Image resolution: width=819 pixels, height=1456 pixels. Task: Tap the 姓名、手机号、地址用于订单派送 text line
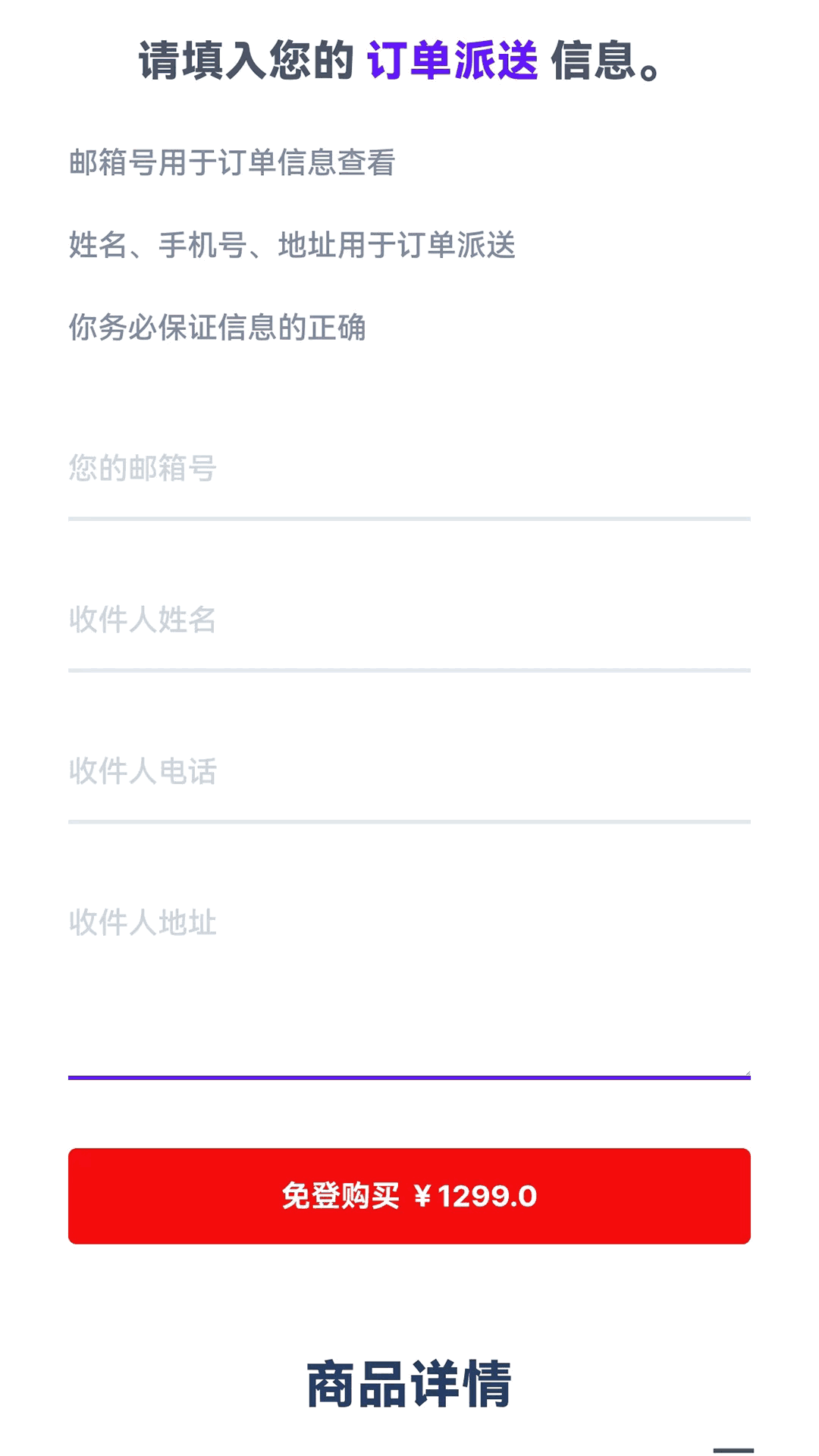click(x=294, y=244)
